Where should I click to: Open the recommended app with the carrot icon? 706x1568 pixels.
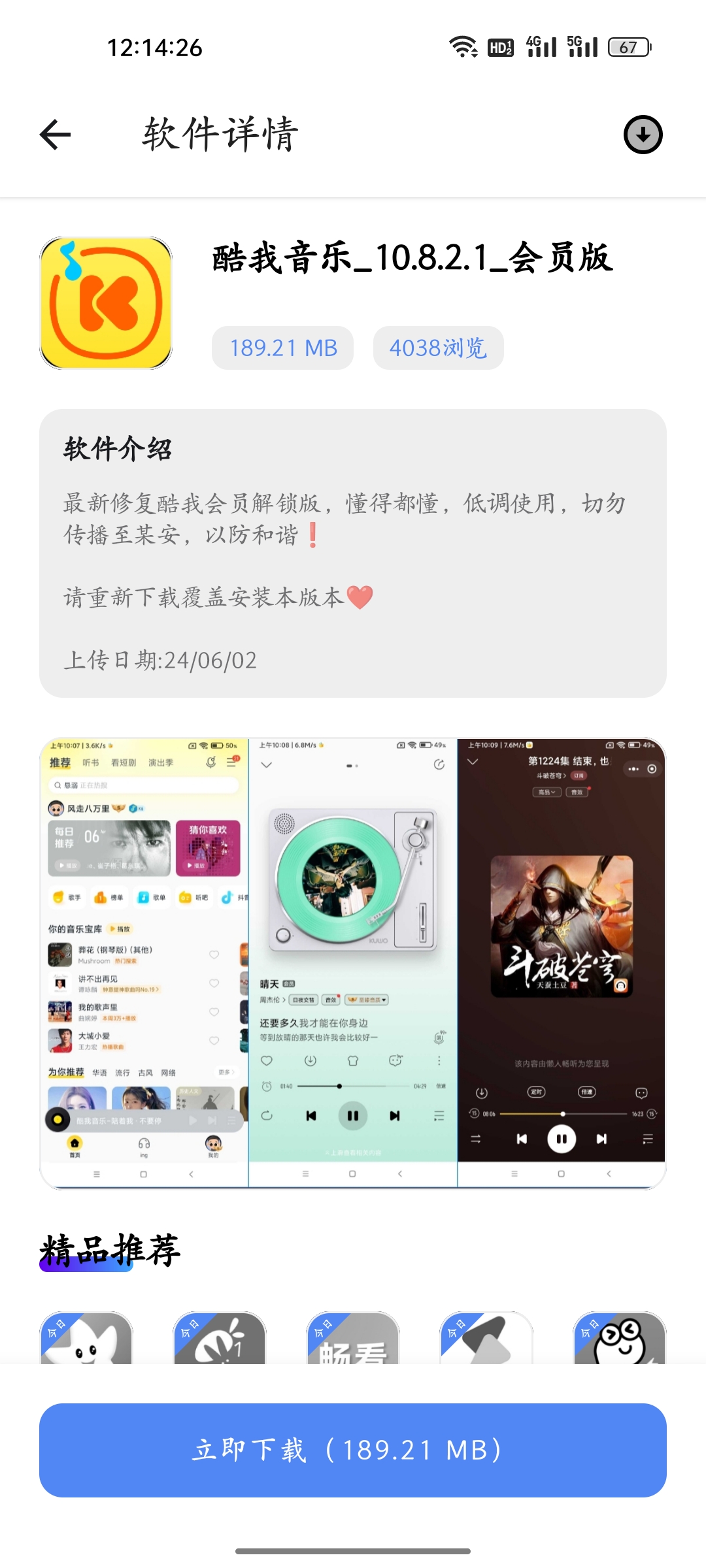tap(220, 1338)
